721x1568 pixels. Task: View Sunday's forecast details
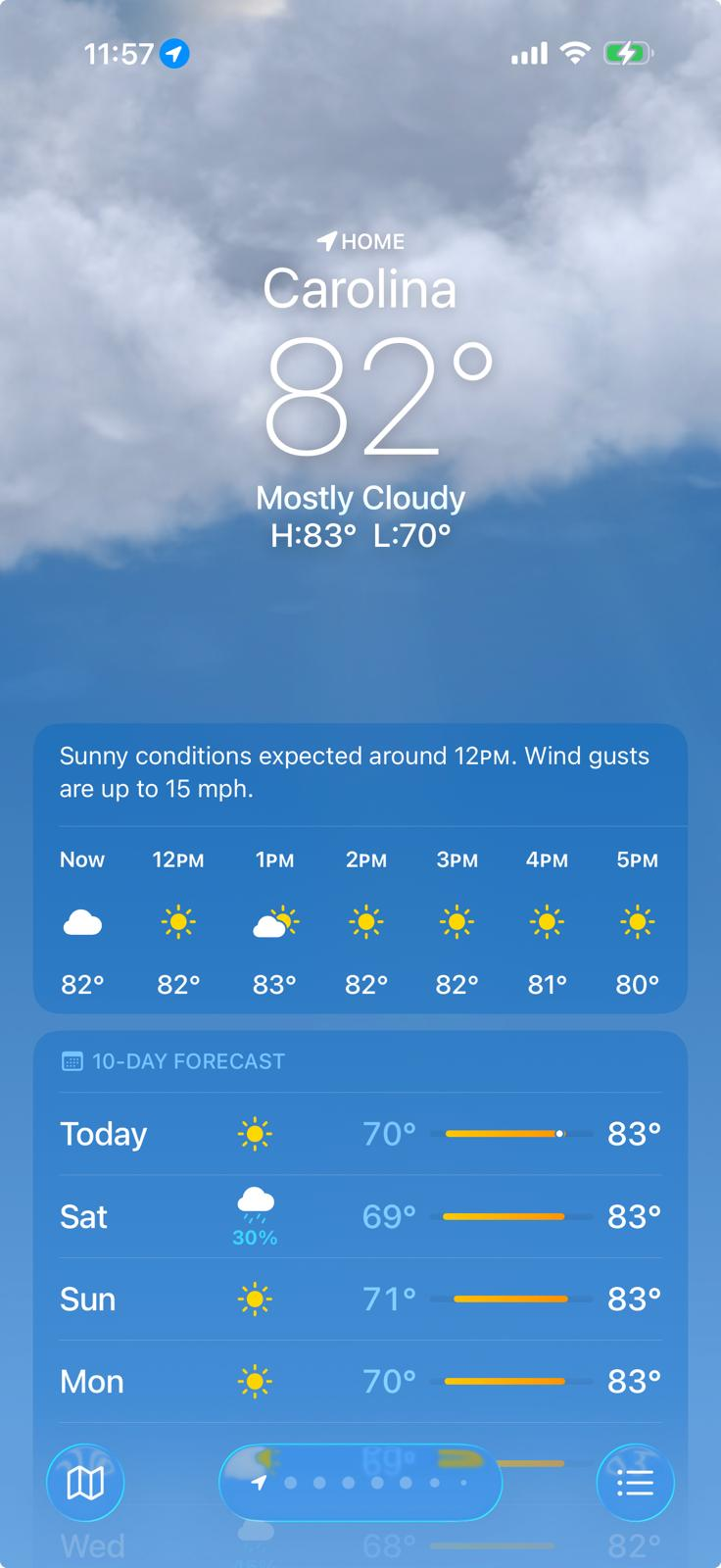click(x=360, y=1299)
